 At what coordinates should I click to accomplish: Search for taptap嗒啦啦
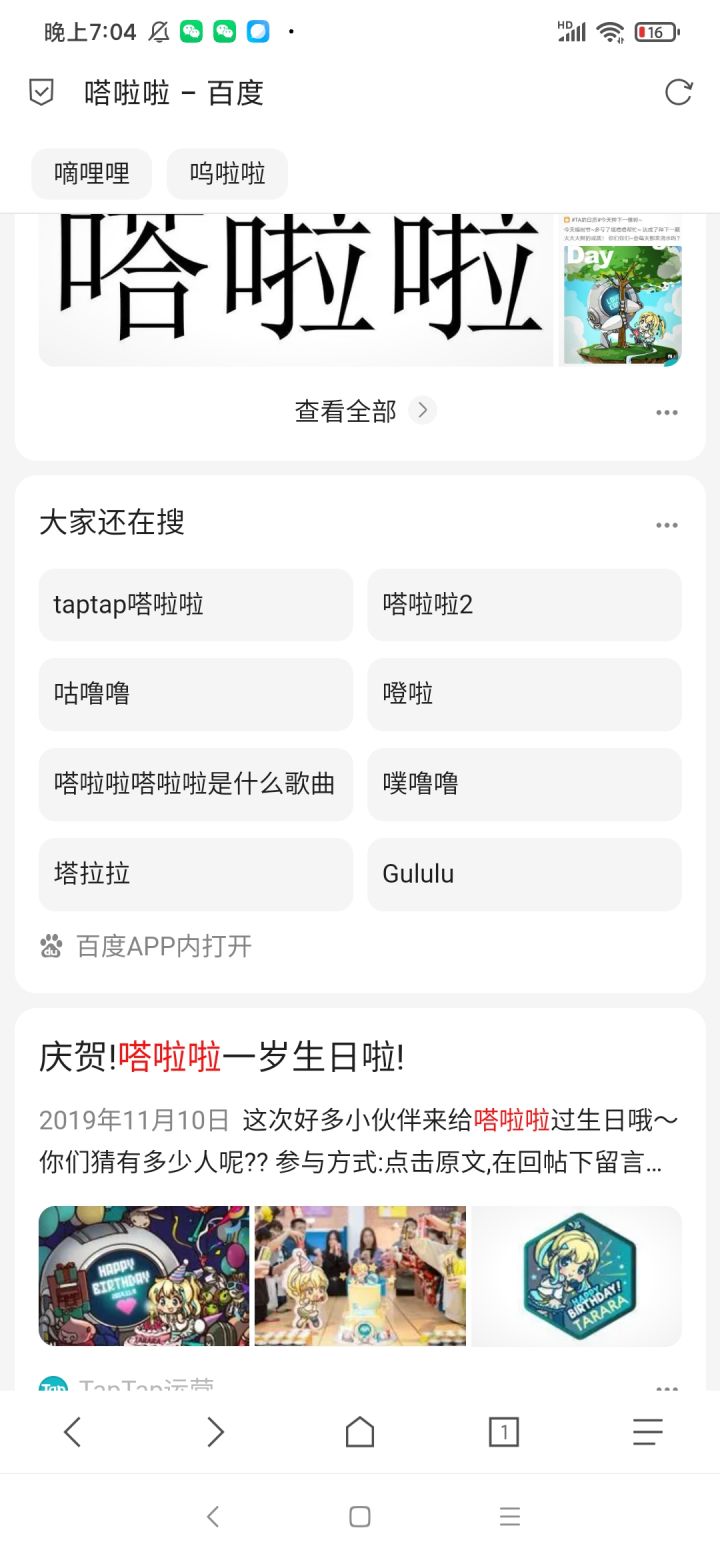(x=195, y=605)
